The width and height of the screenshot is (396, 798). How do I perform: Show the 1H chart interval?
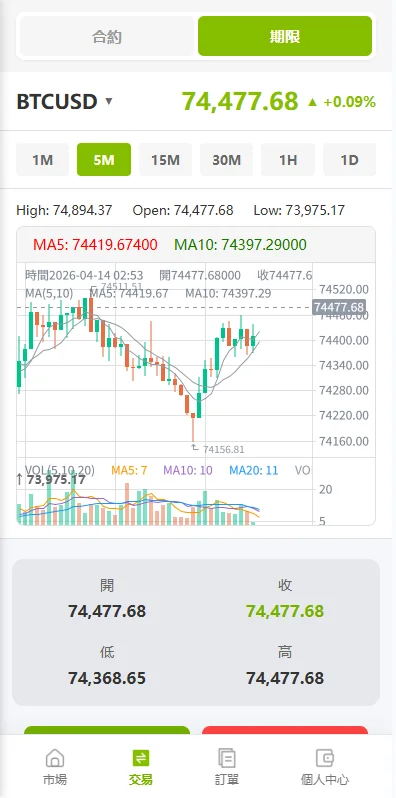coord(288,160)
